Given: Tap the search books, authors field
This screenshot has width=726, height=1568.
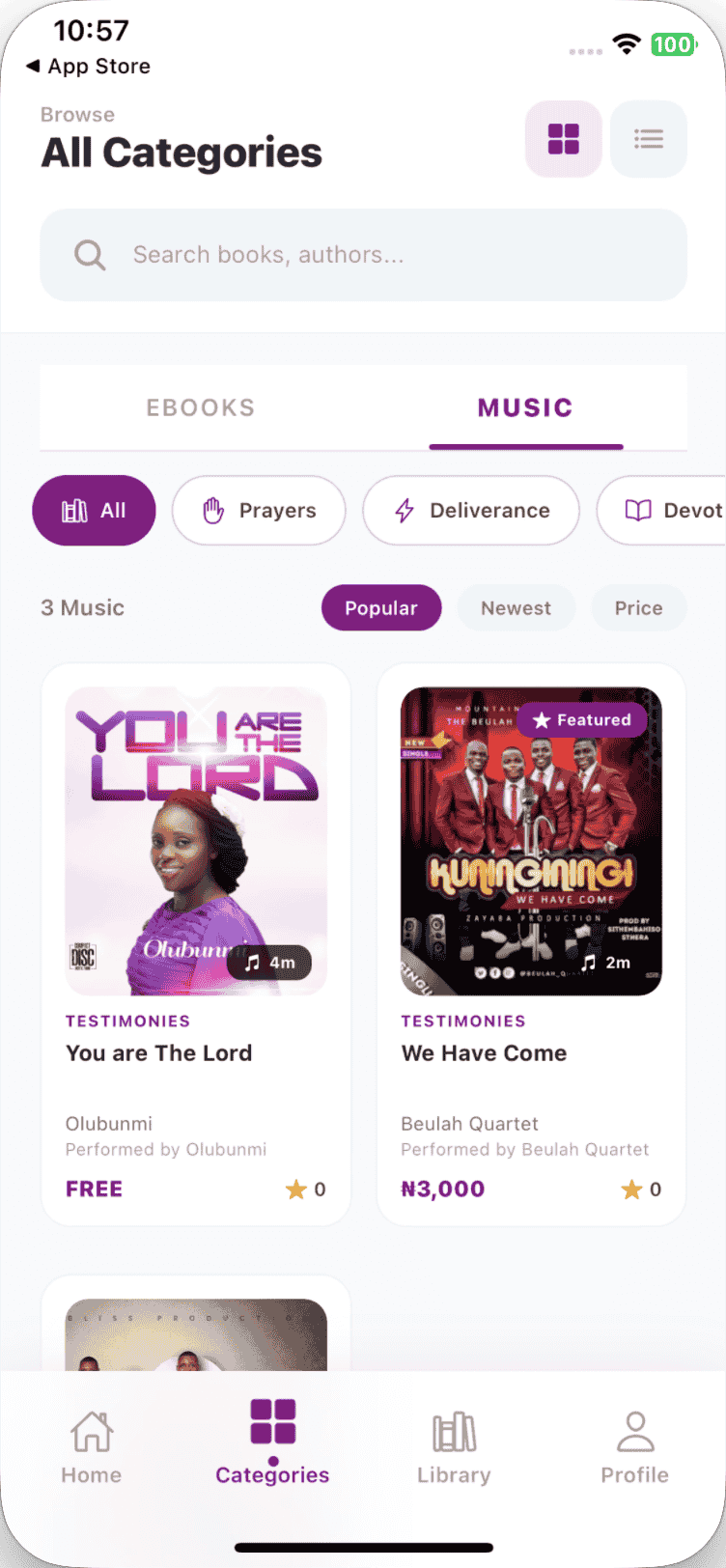Looking at the screenshot, I should tap(363, 255).
